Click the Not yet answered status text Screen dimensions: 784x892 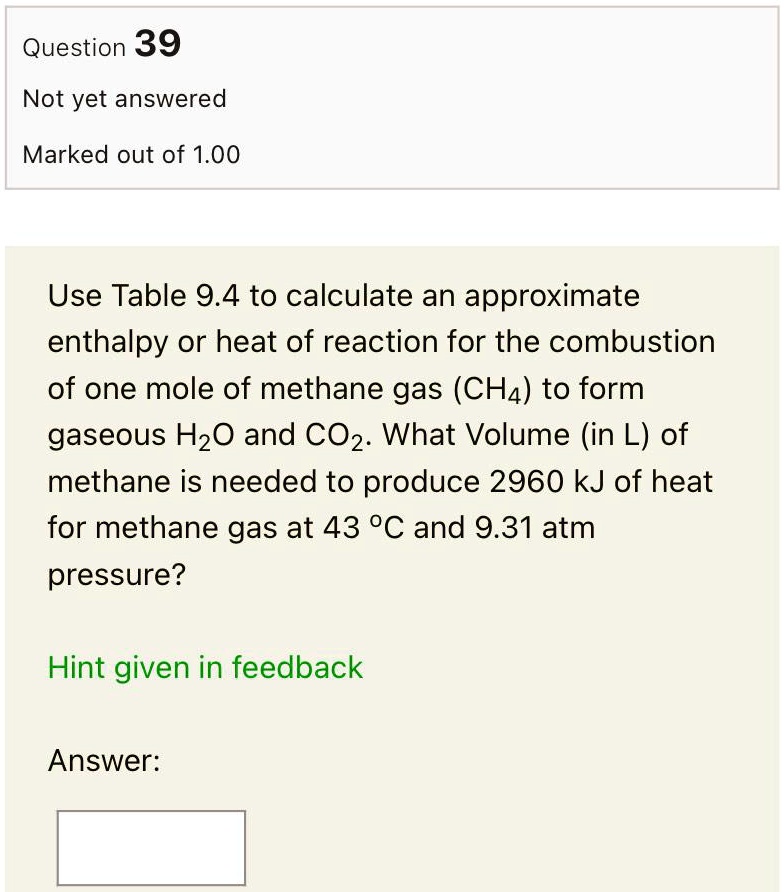[x=123, y=98]
